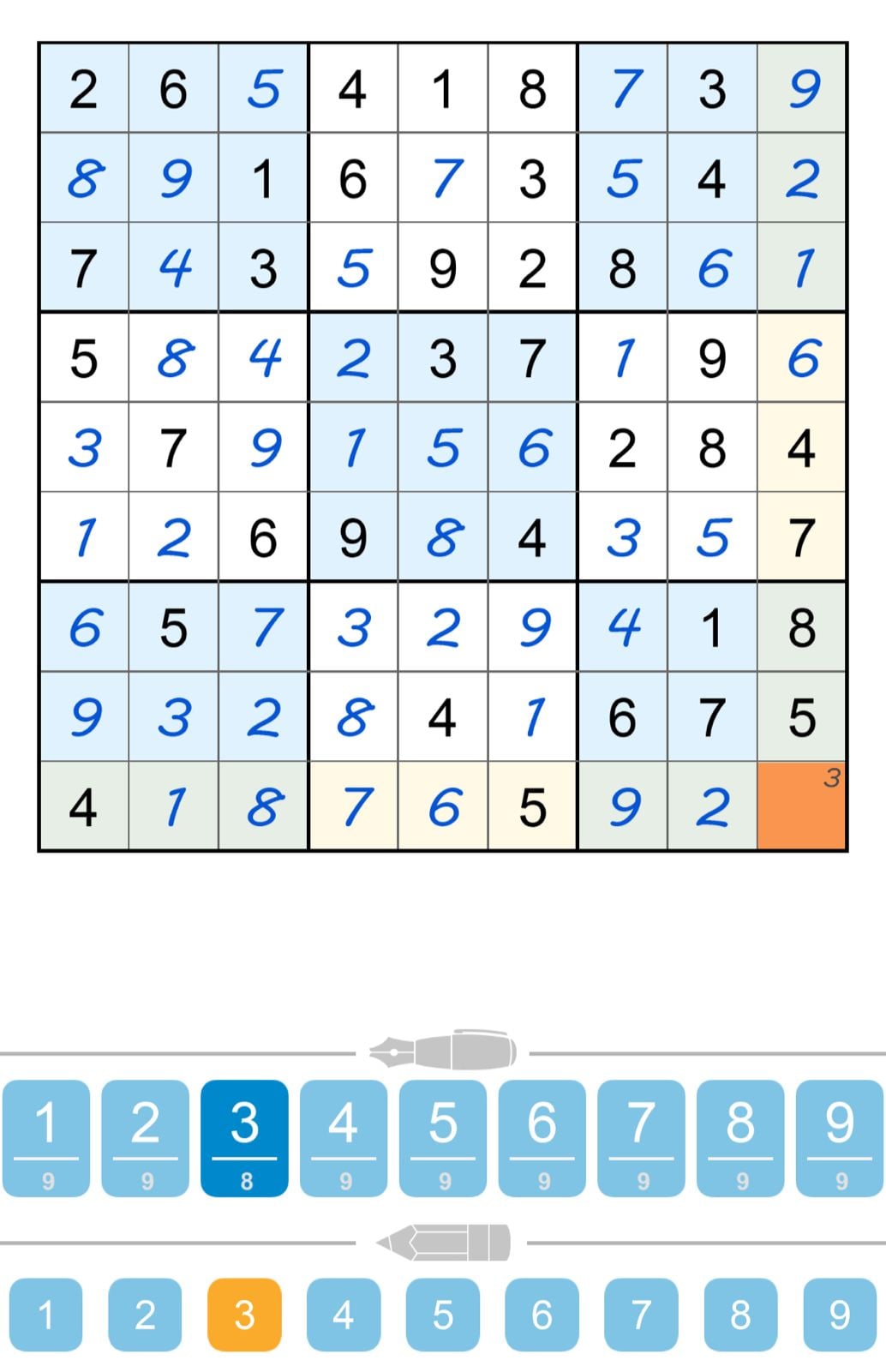Add pencil note 4
The image size is (886, 1372).
344,1314
